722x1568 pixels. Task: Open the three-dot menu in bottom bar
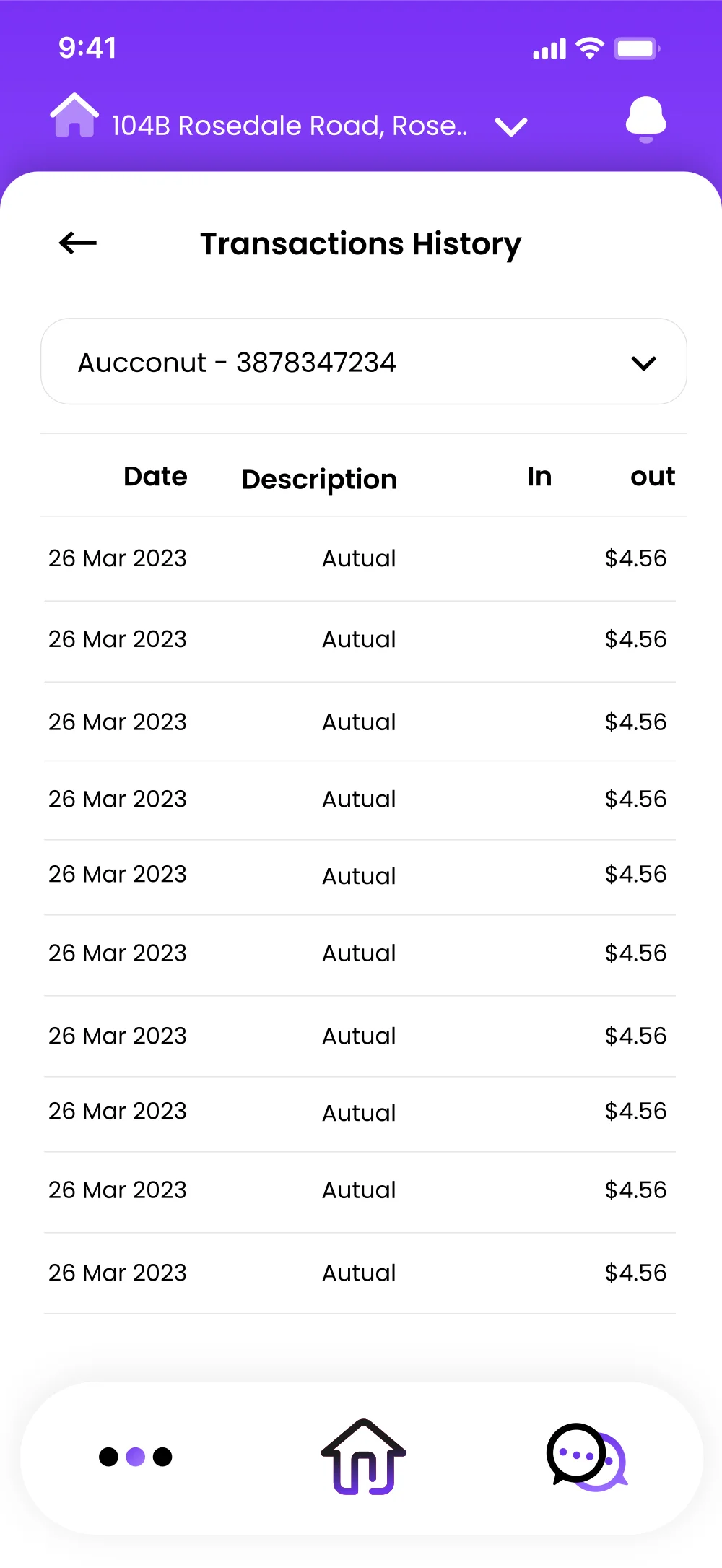click(x=134, y=1457)
